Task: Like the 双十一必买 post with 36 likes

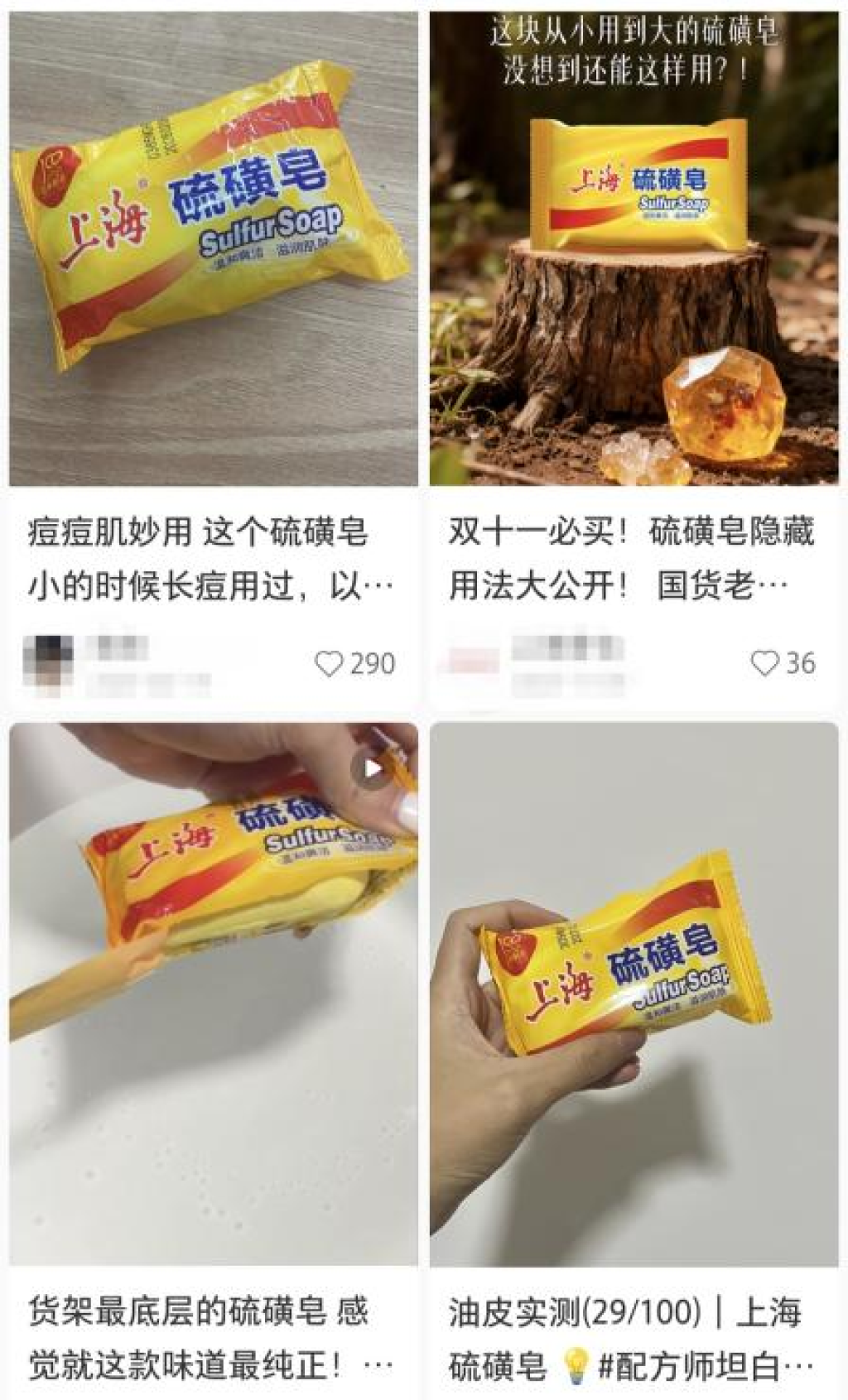Action: coord(764,663)
